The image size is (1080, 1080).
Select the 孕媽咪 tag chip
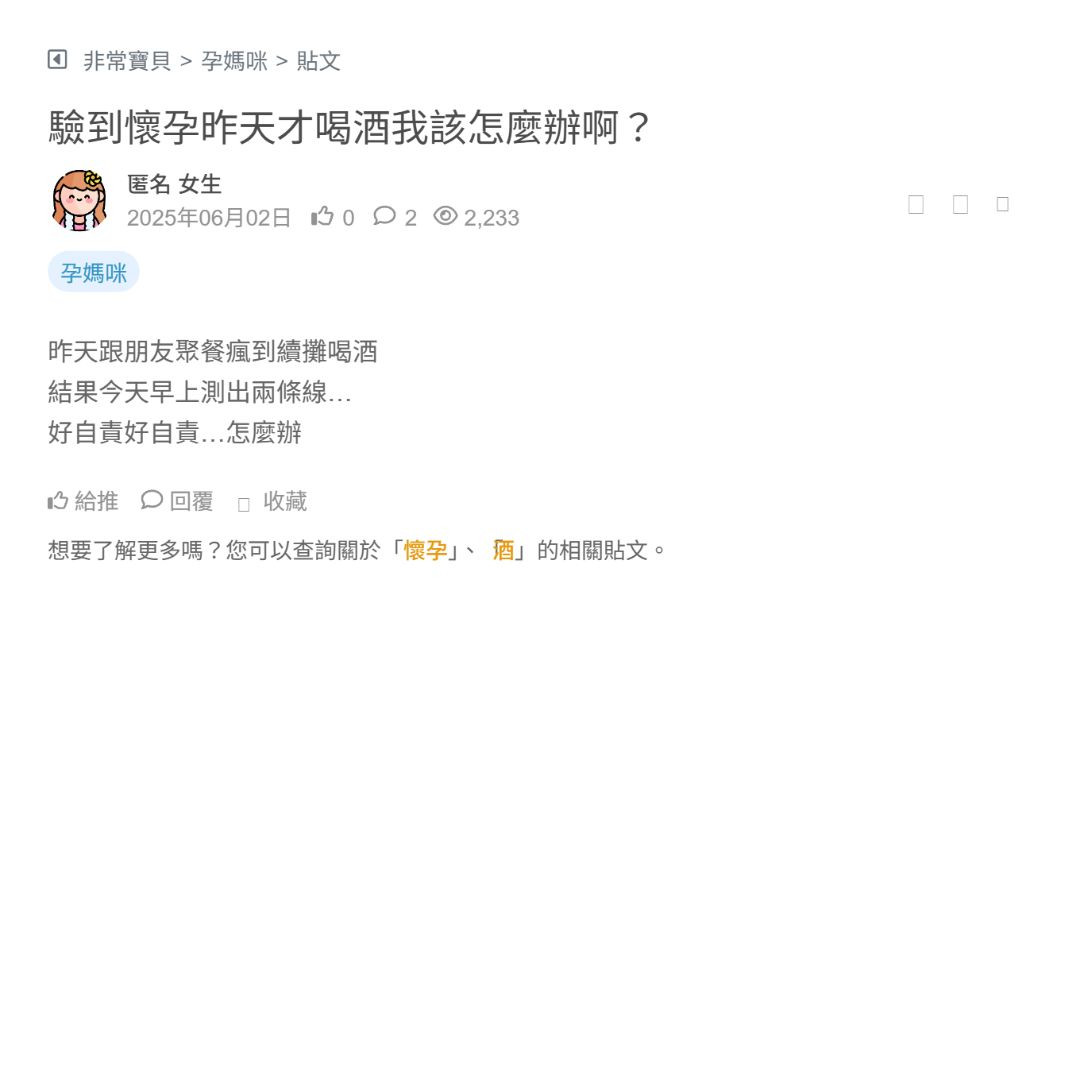point(93,272)
